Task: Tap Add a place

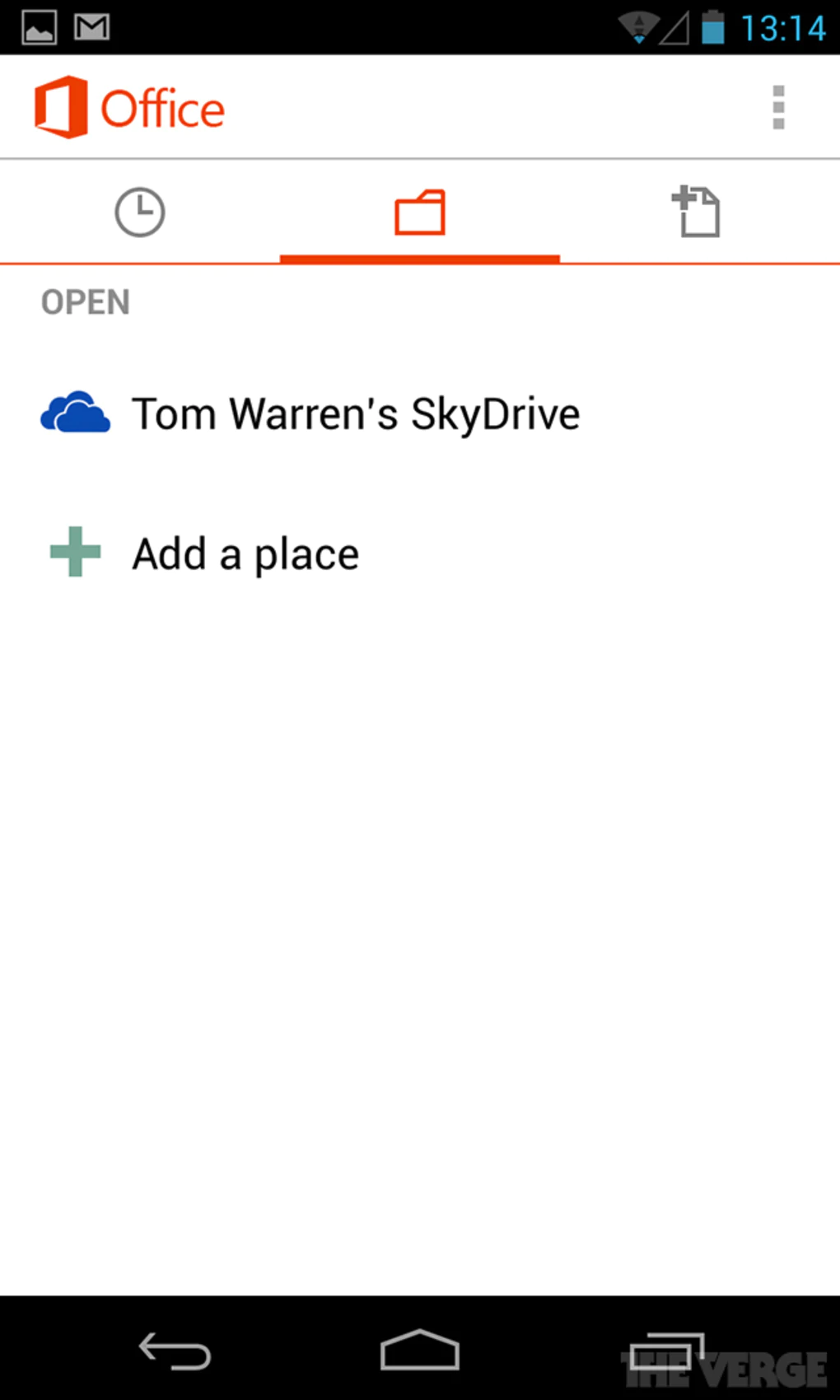Action: click(420, 553)
